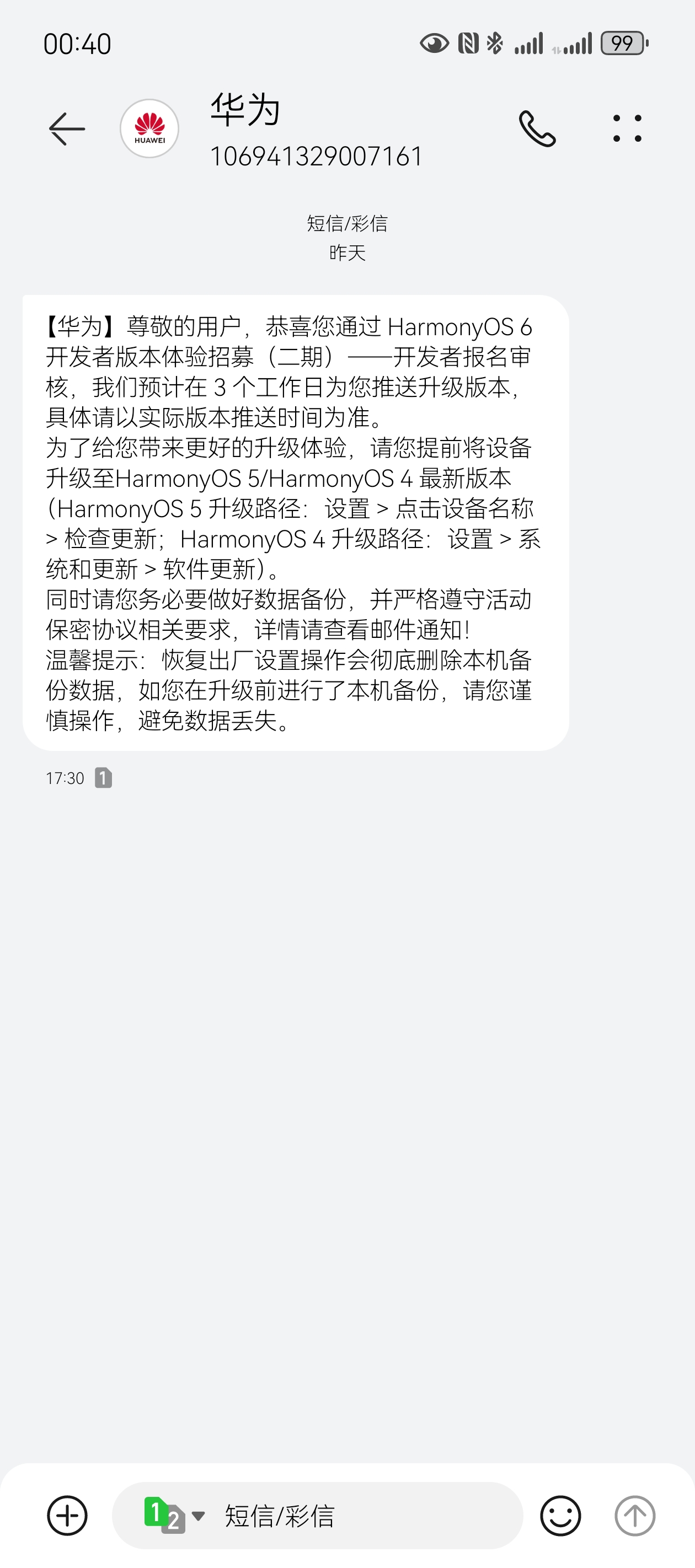The height and width of the screenshot is (1568, 695).
Task: Tap the send arrow button
Action: click(635, 1516)
